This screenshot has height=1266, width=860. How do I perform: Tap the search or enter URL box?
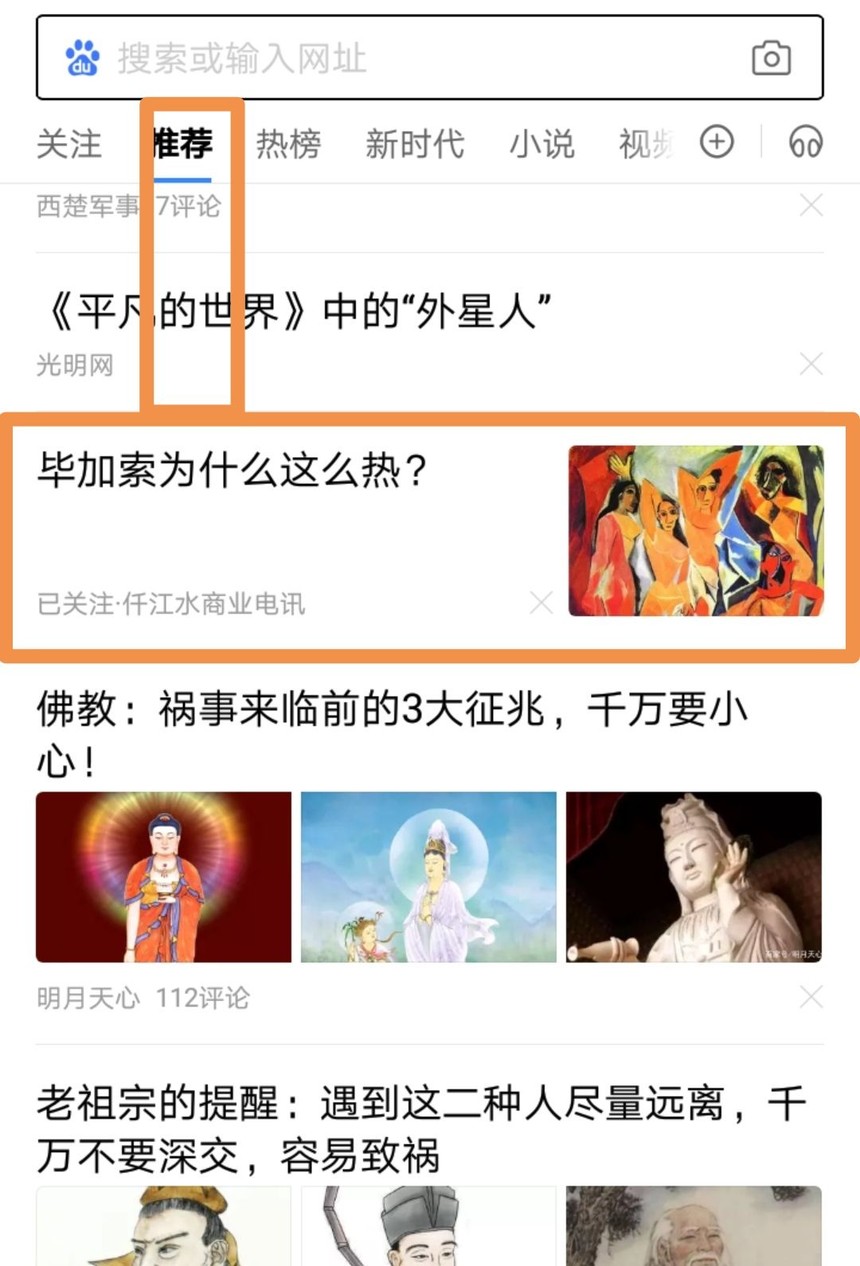pos(400,58)
